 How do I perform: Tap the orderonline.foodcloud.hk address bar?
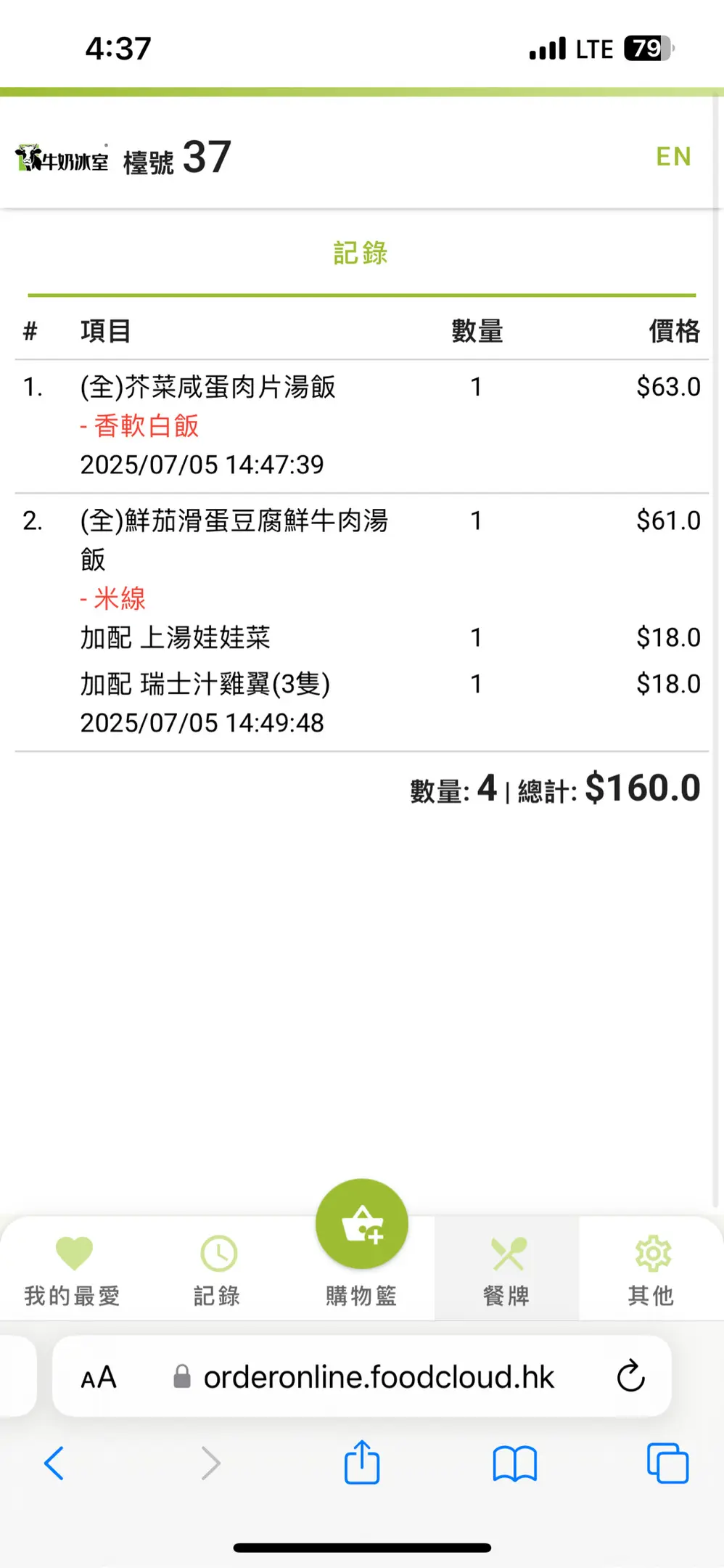pos(377,1377)
